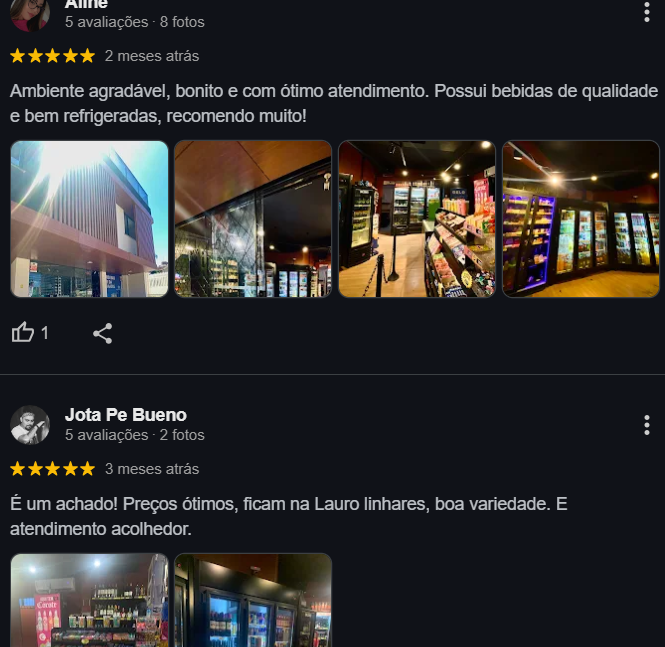Share Aline's review
The height and width of the screenshot is (647, 665).
pyautogui.click(x=102, y=333)
